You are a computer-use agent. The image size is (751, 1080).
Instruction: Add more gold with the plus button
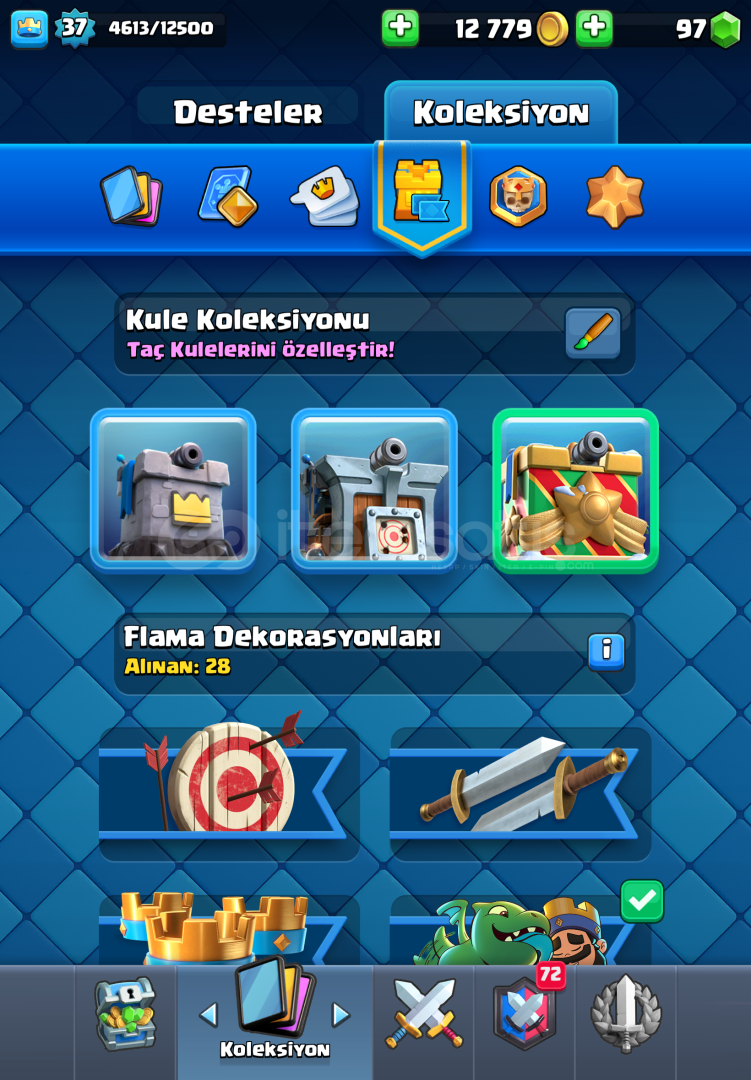(400, 28)
